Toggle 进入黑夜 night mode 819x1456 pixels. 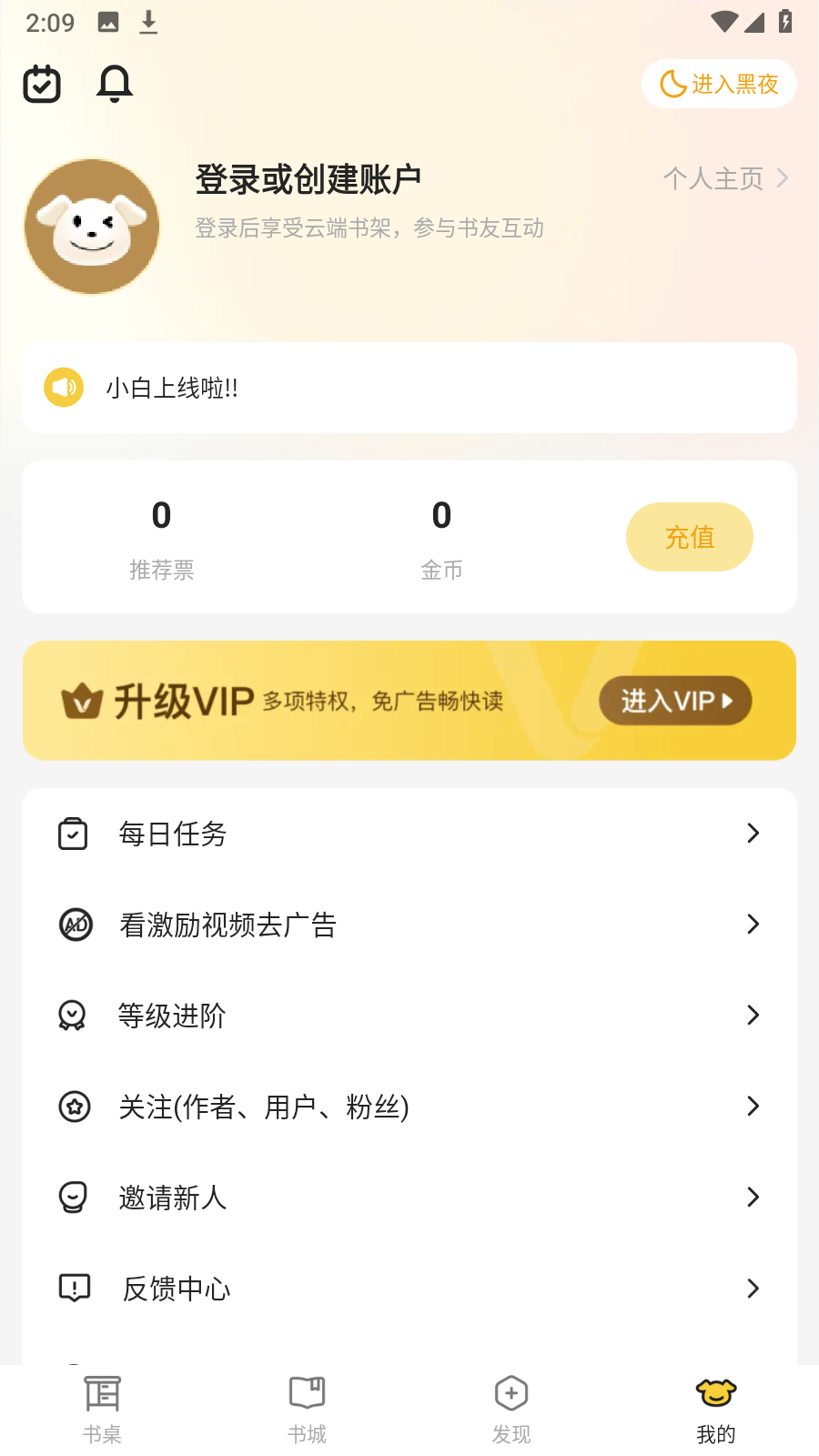[719, 84]
